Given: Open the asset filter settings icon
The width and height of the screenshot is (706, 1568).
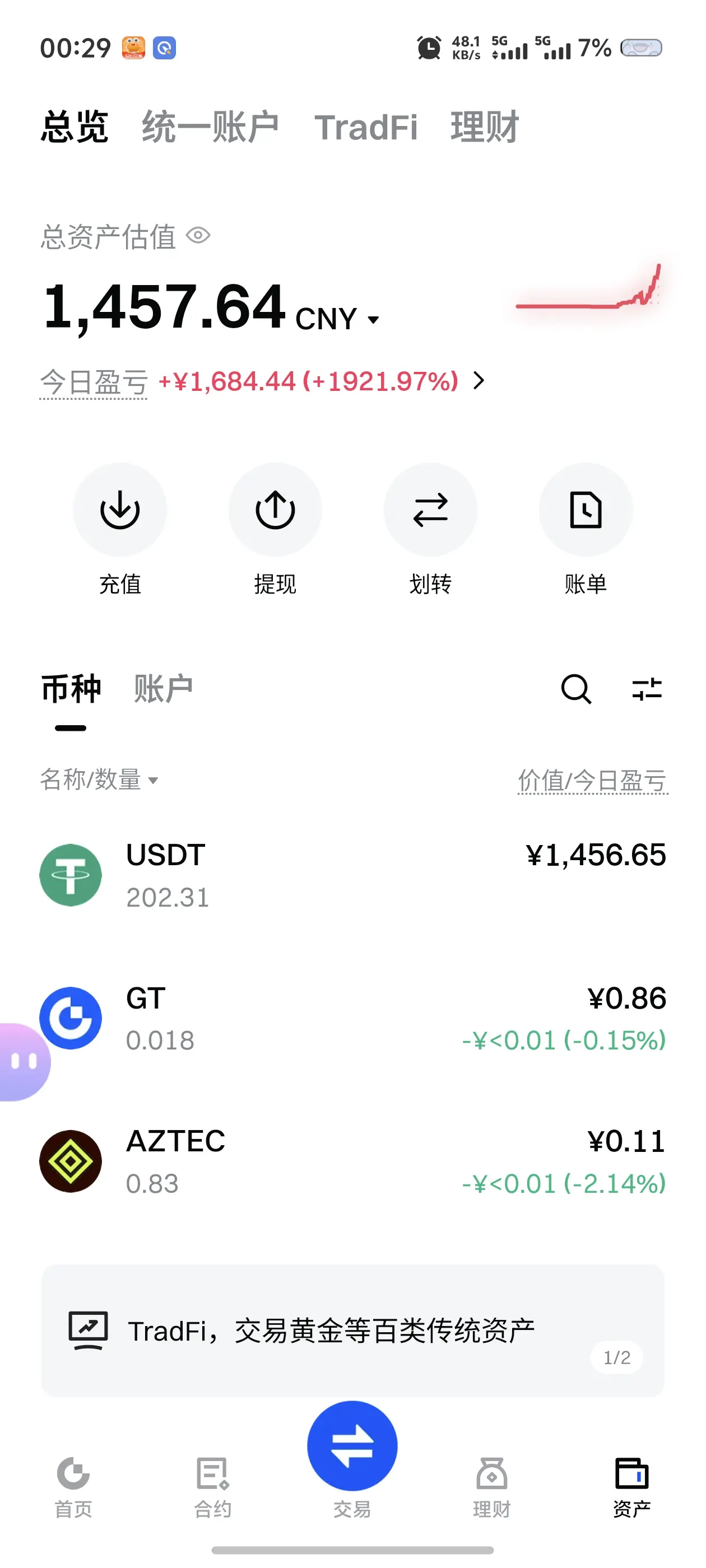Looking at the screenshot, I should (x=647, y=689).
